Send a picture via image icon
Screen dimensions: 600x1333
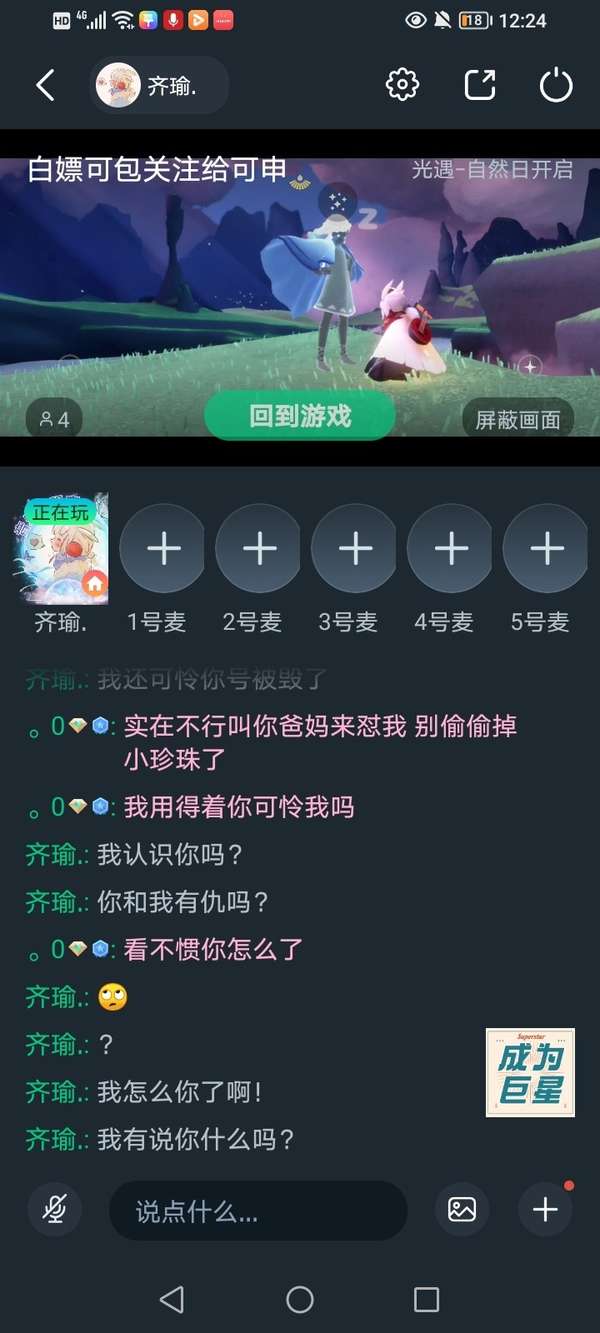tap(462, 1210)
